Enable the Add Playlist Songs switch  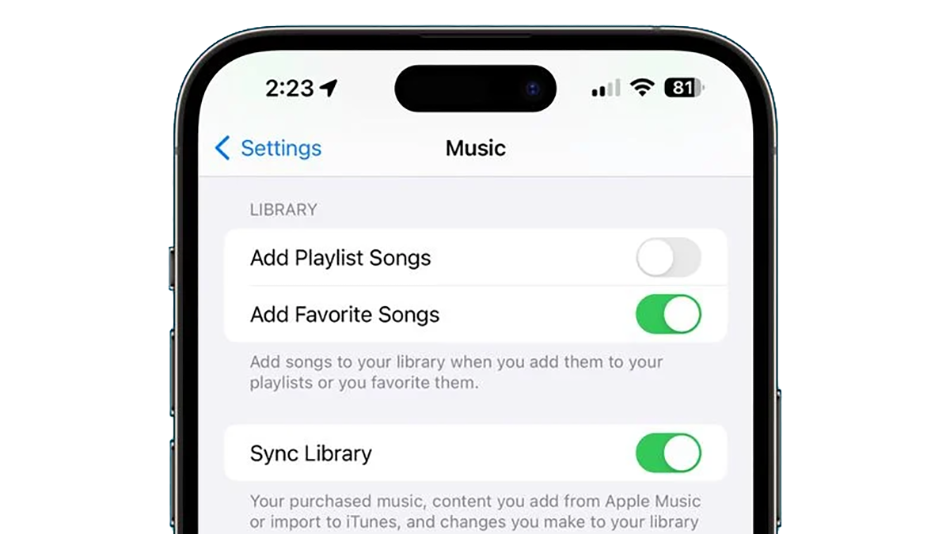(668, 258)
